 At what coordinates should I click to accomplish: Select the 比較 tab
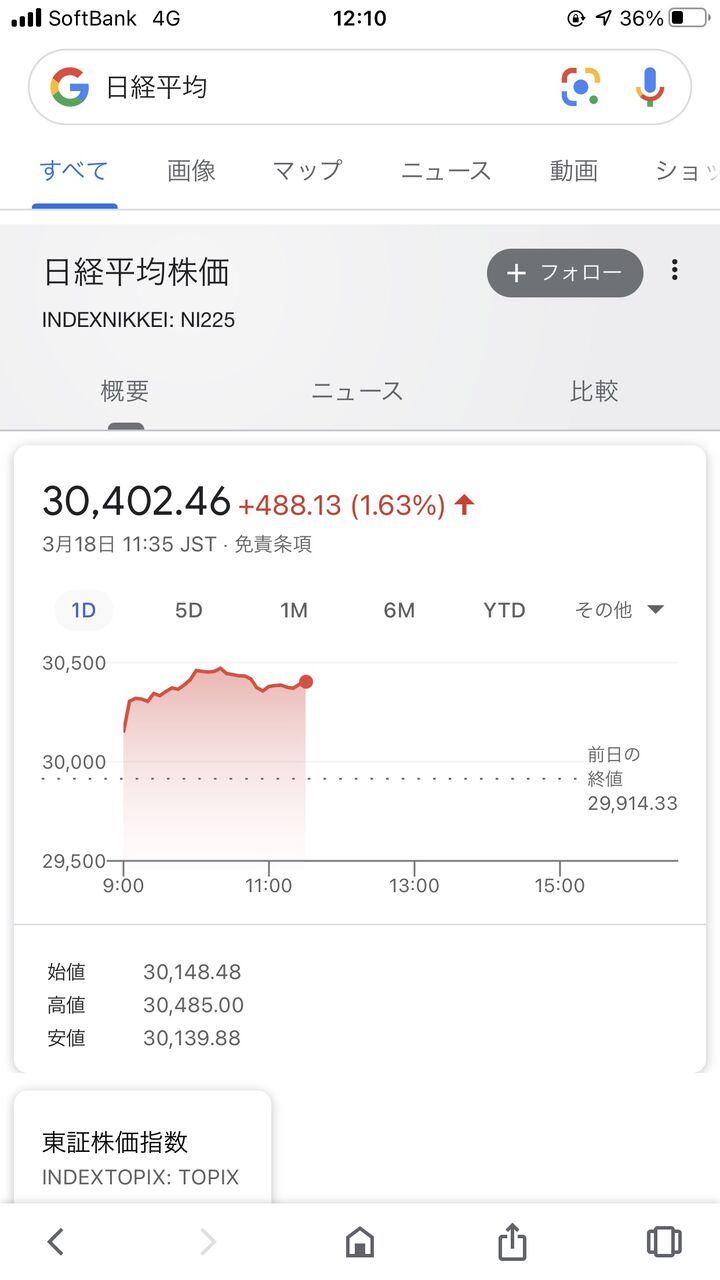tap(594, 391)
